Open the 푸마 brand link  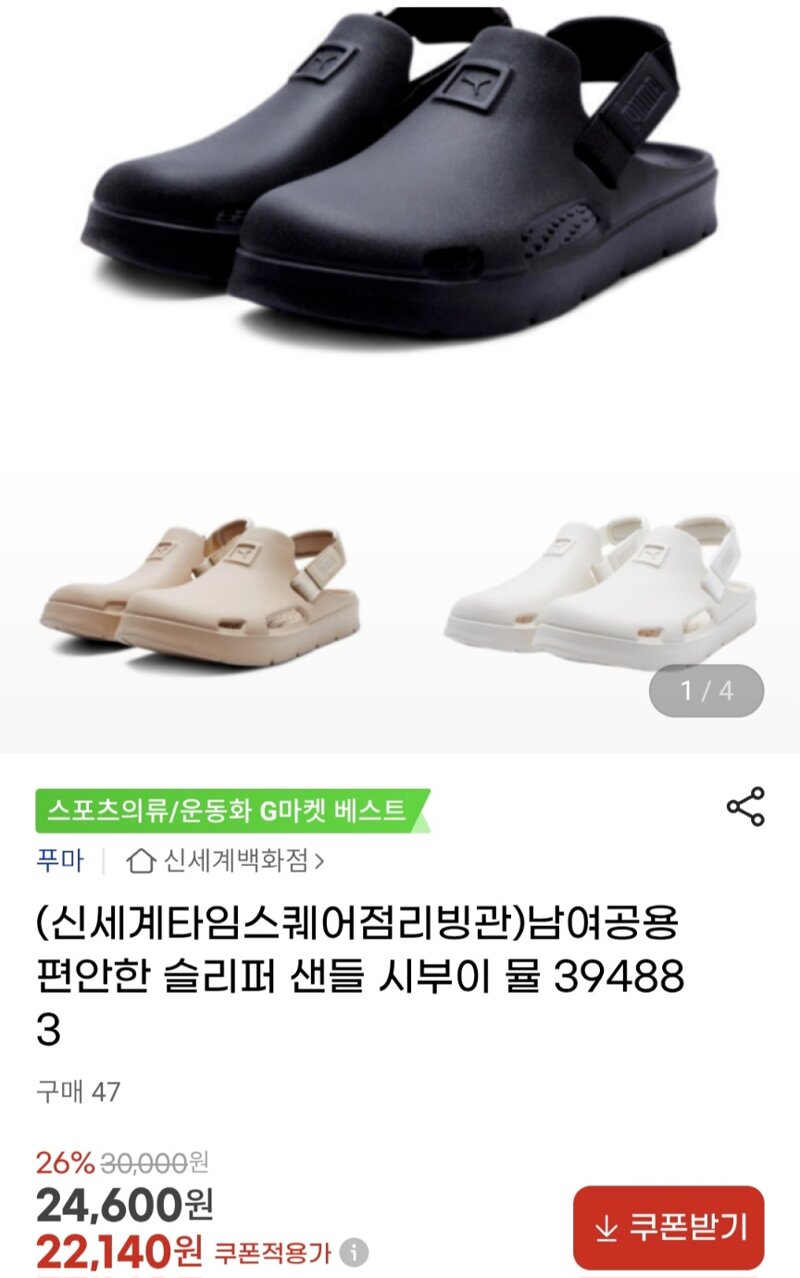(60, 860)
